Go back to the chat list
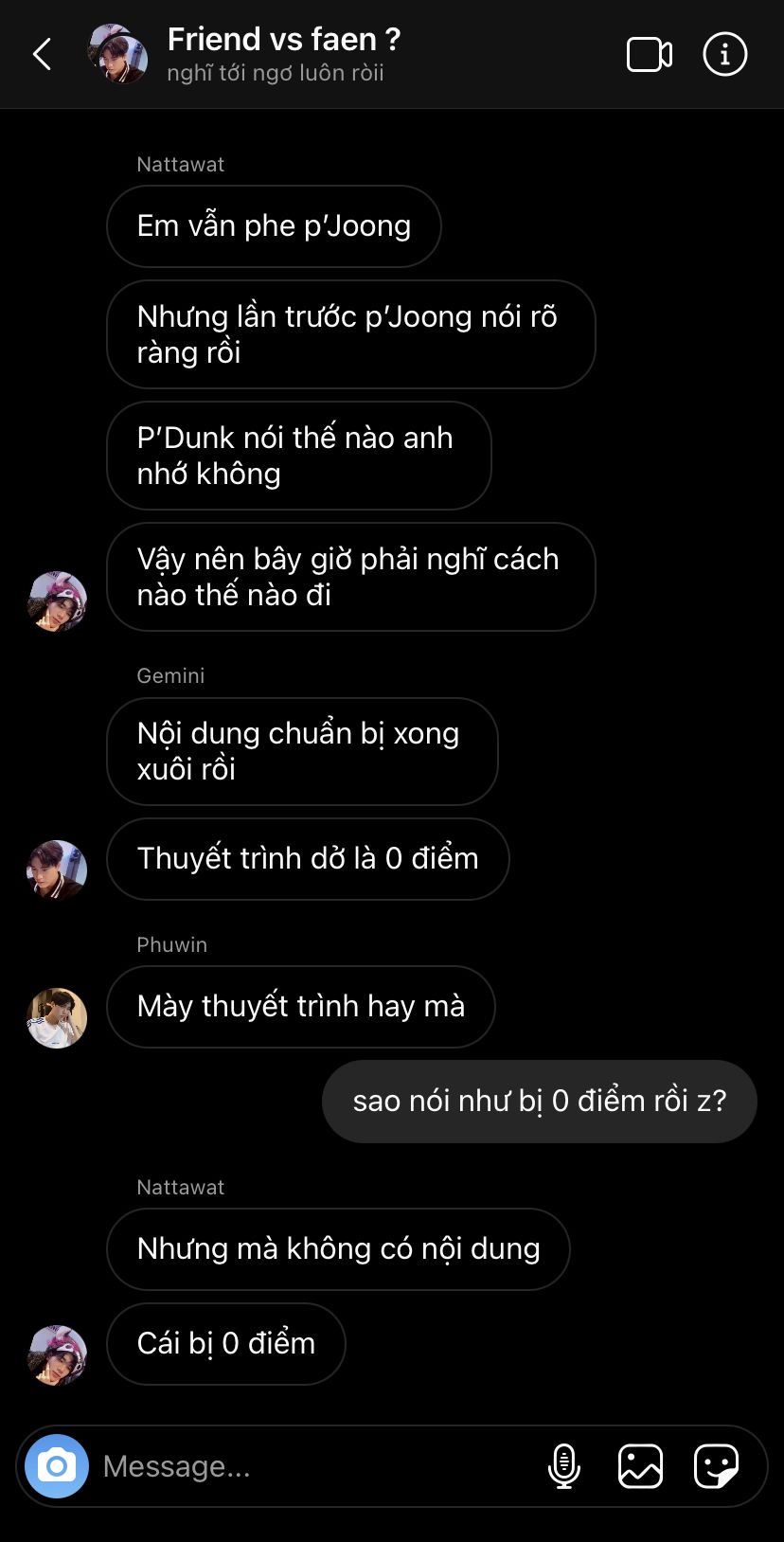This screenshot has height=1542, width=784. 43,55
